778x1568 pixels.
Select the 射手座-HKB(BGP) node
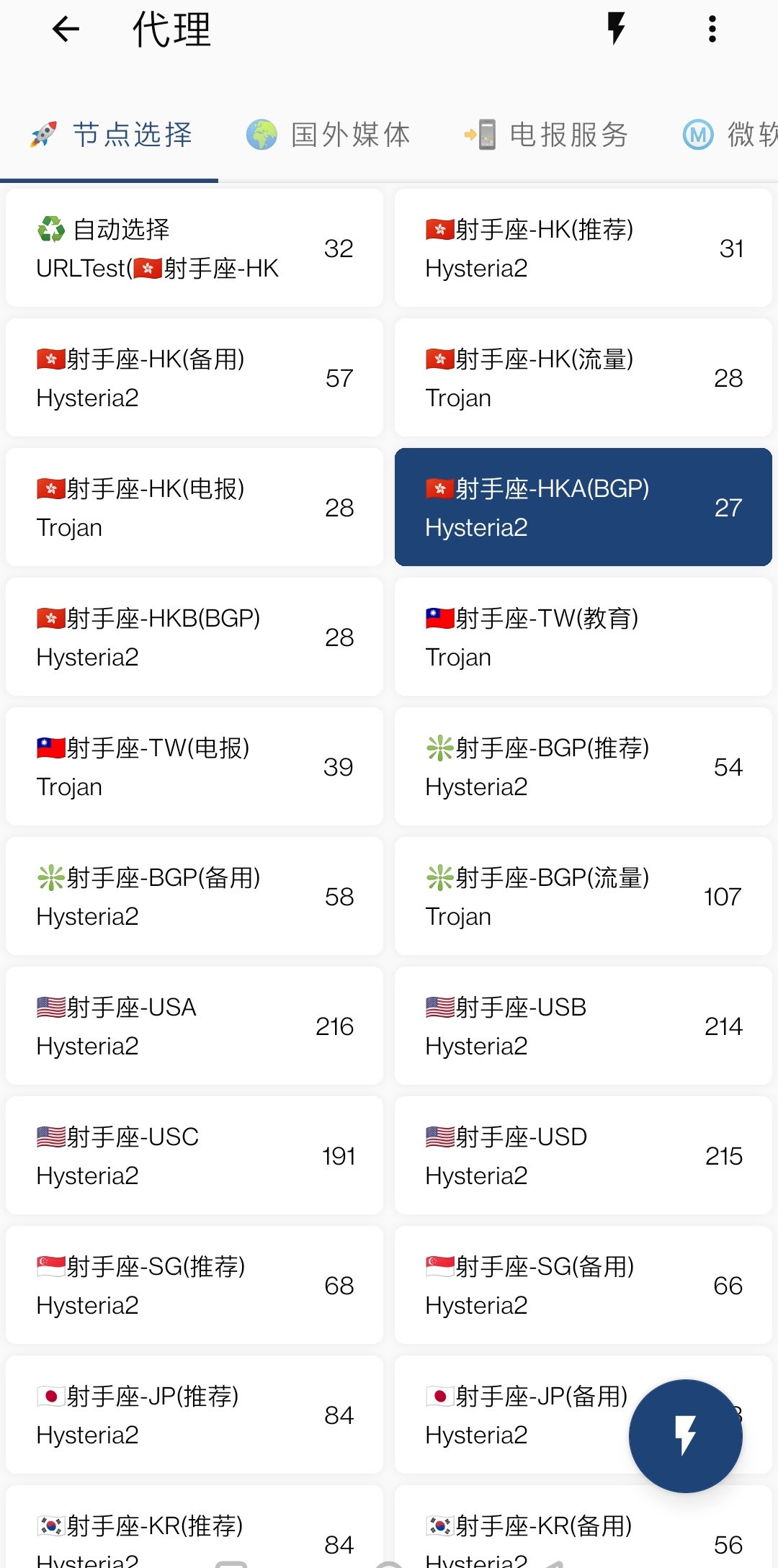tap(194, 637)
